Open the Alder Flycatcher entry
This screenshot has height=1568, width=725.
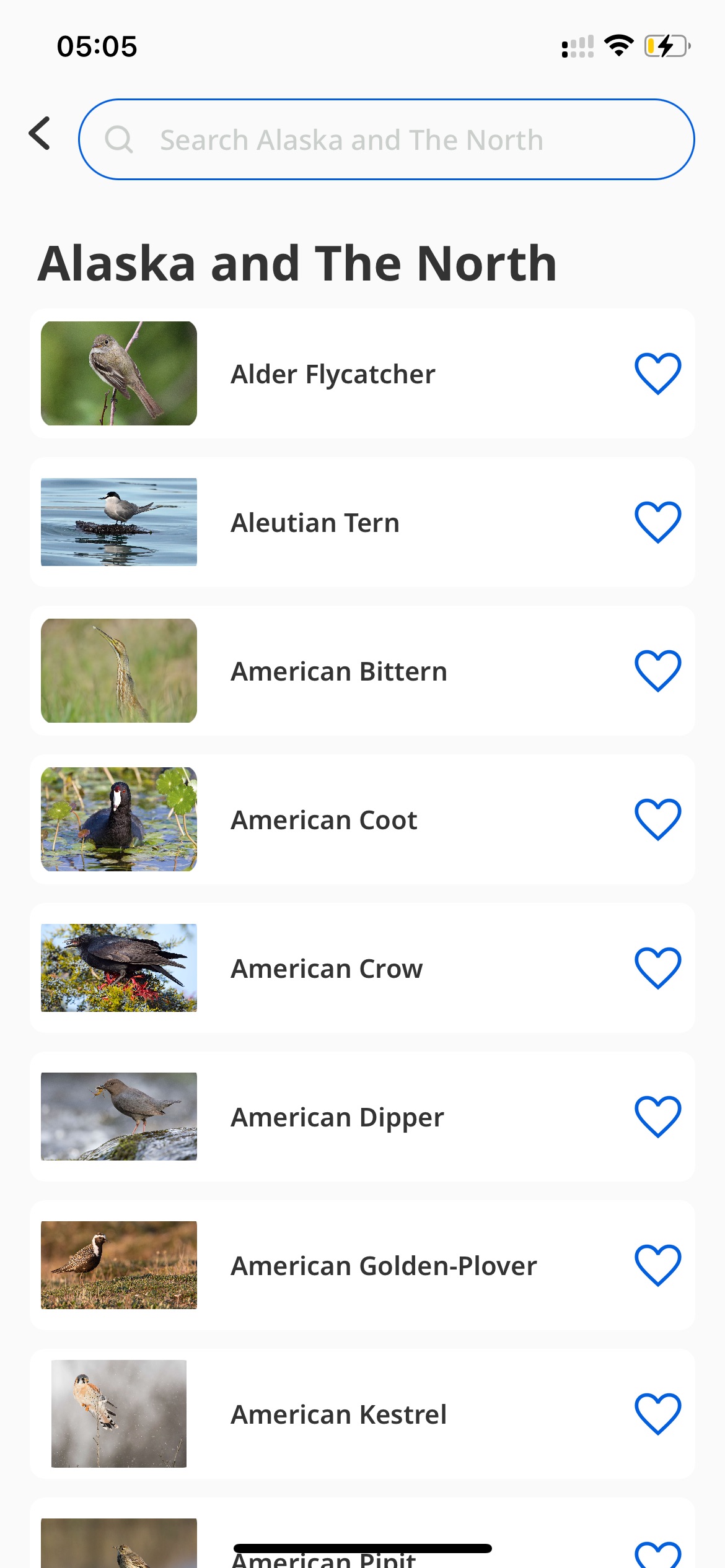click(362, 373)
